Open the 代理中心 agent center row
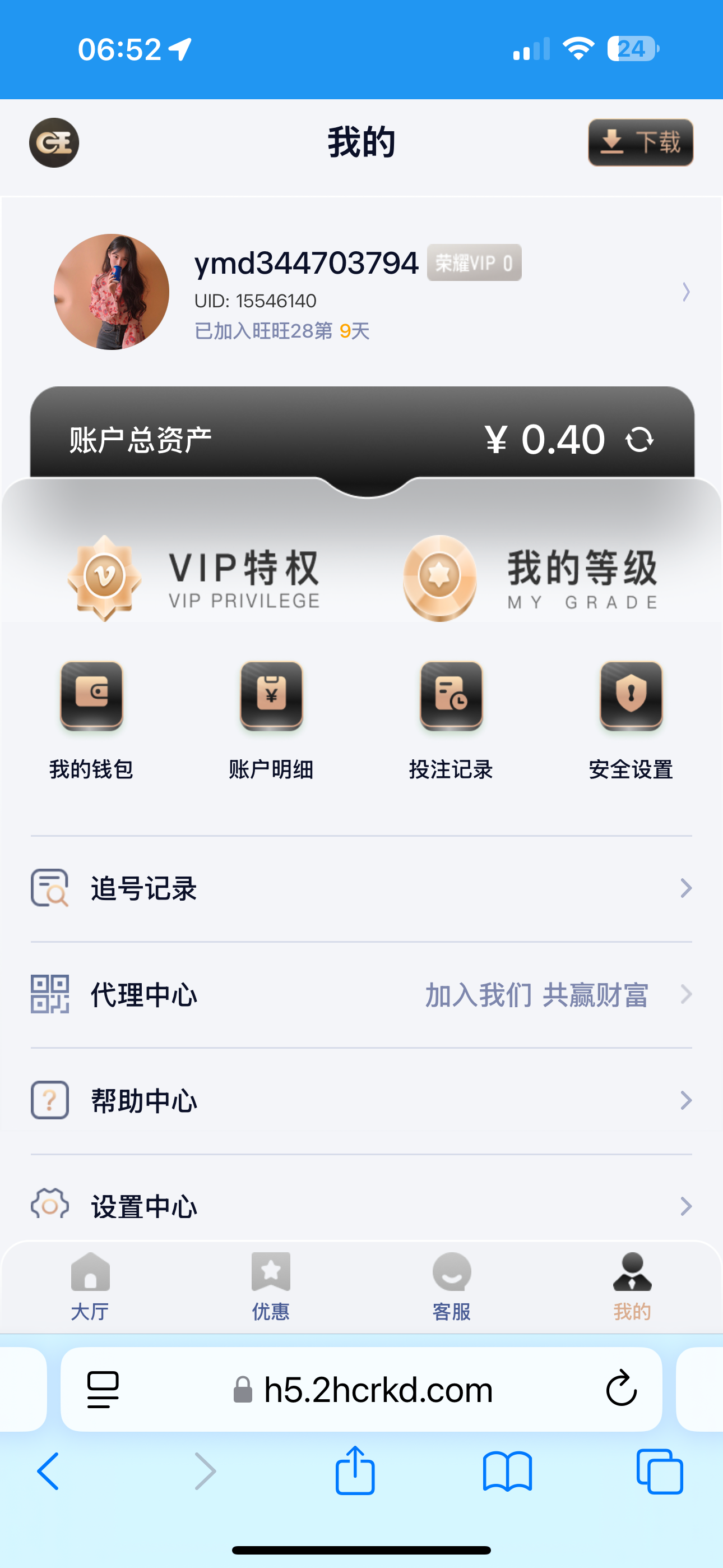The width and height of the screenshot is (723, 1568). [361, 995]
